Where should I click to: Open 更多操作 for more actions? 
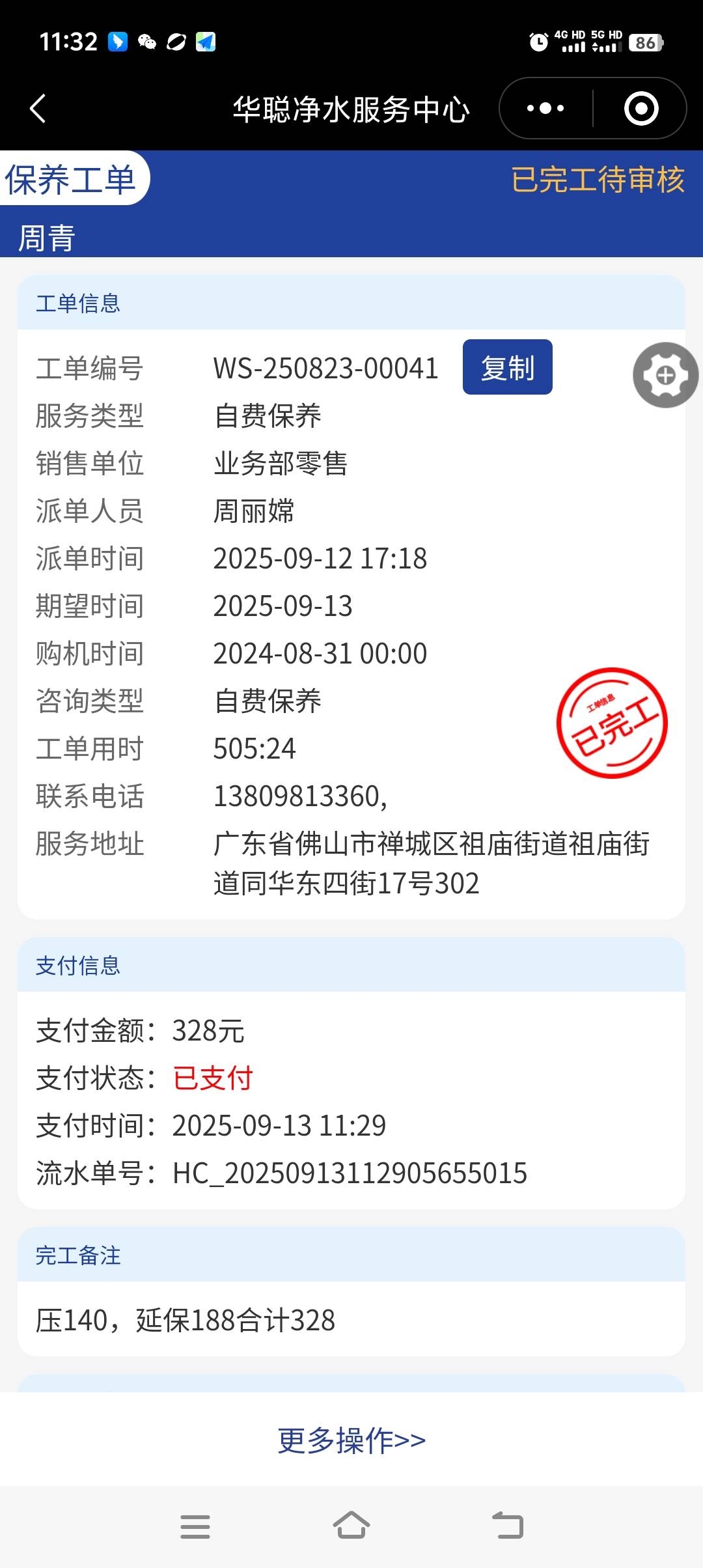(351, 1440)
